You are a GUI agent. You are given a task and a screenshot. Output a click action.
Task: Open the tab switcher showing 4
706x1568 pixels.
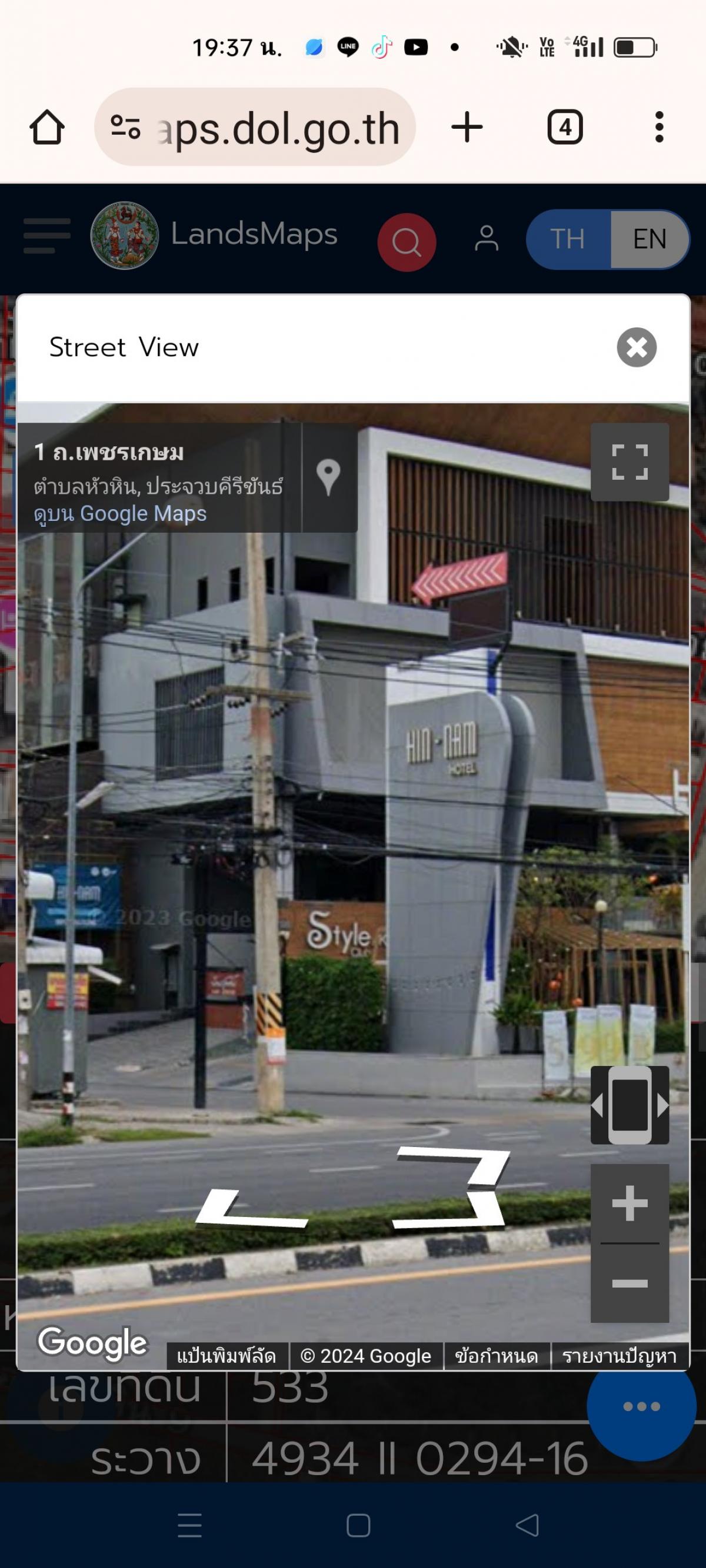[x=565, y=127]
